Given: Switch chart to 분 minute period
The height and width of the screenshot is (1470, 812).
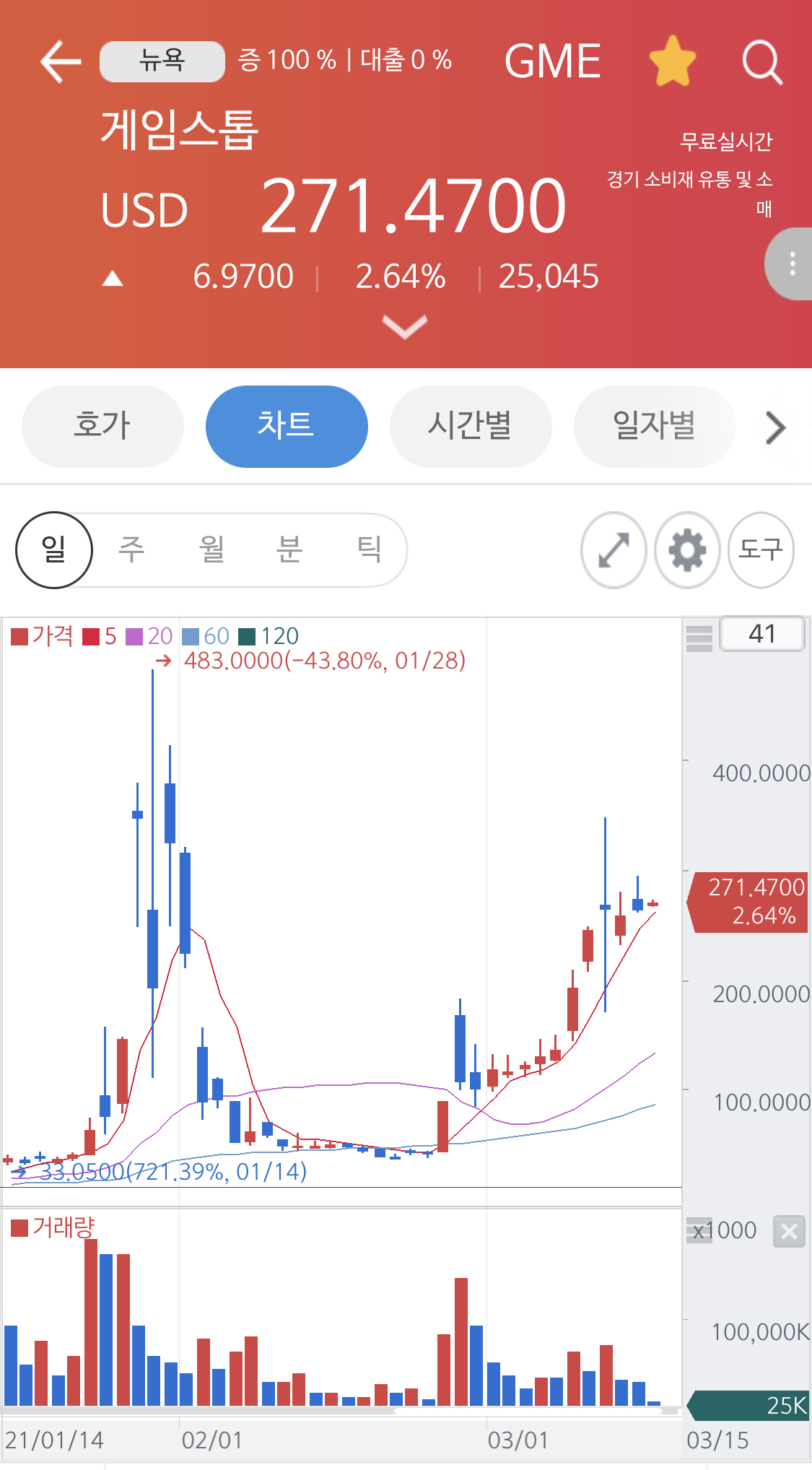Looking at the screenshot, I should pyautogui.click(x=289, y=550).
